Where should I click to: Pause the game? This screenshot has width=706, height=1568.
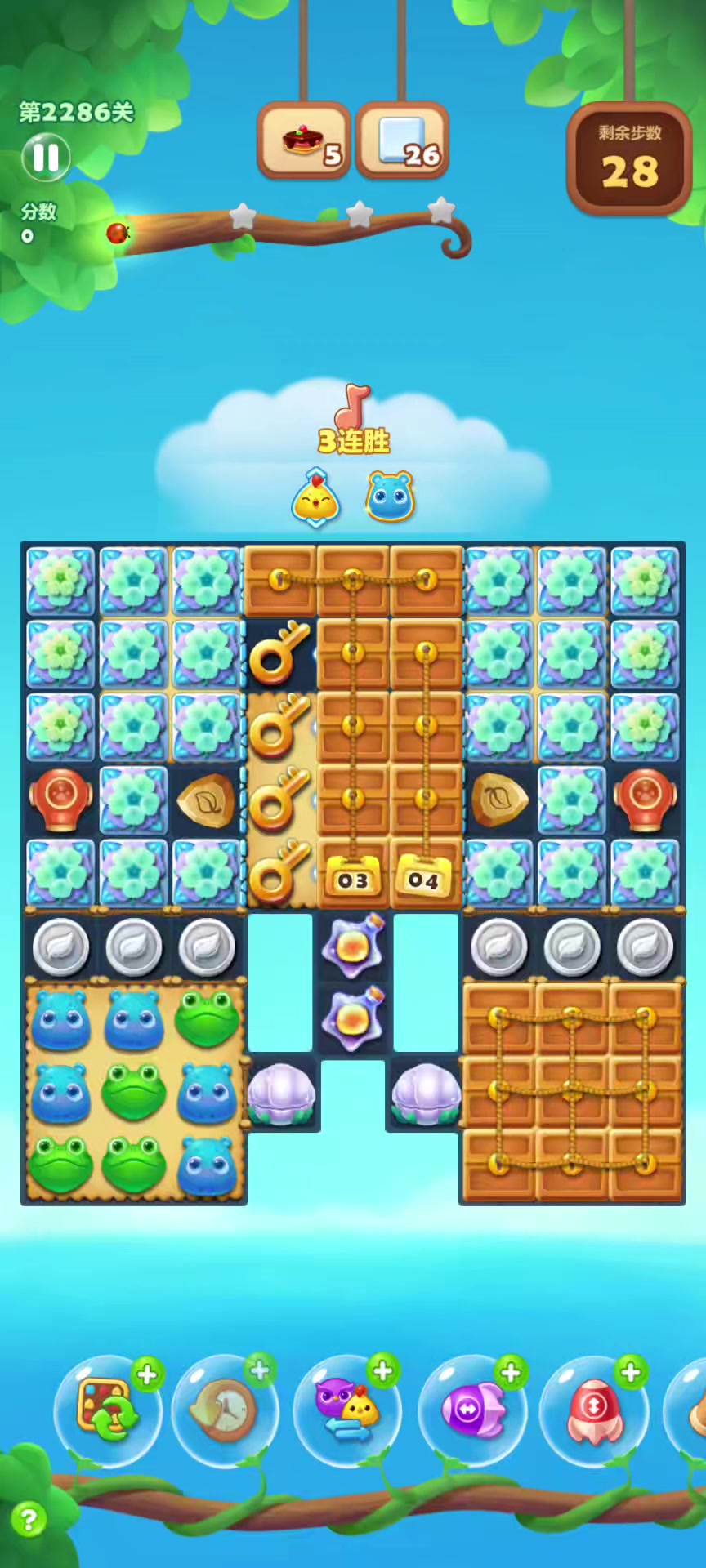46,157
